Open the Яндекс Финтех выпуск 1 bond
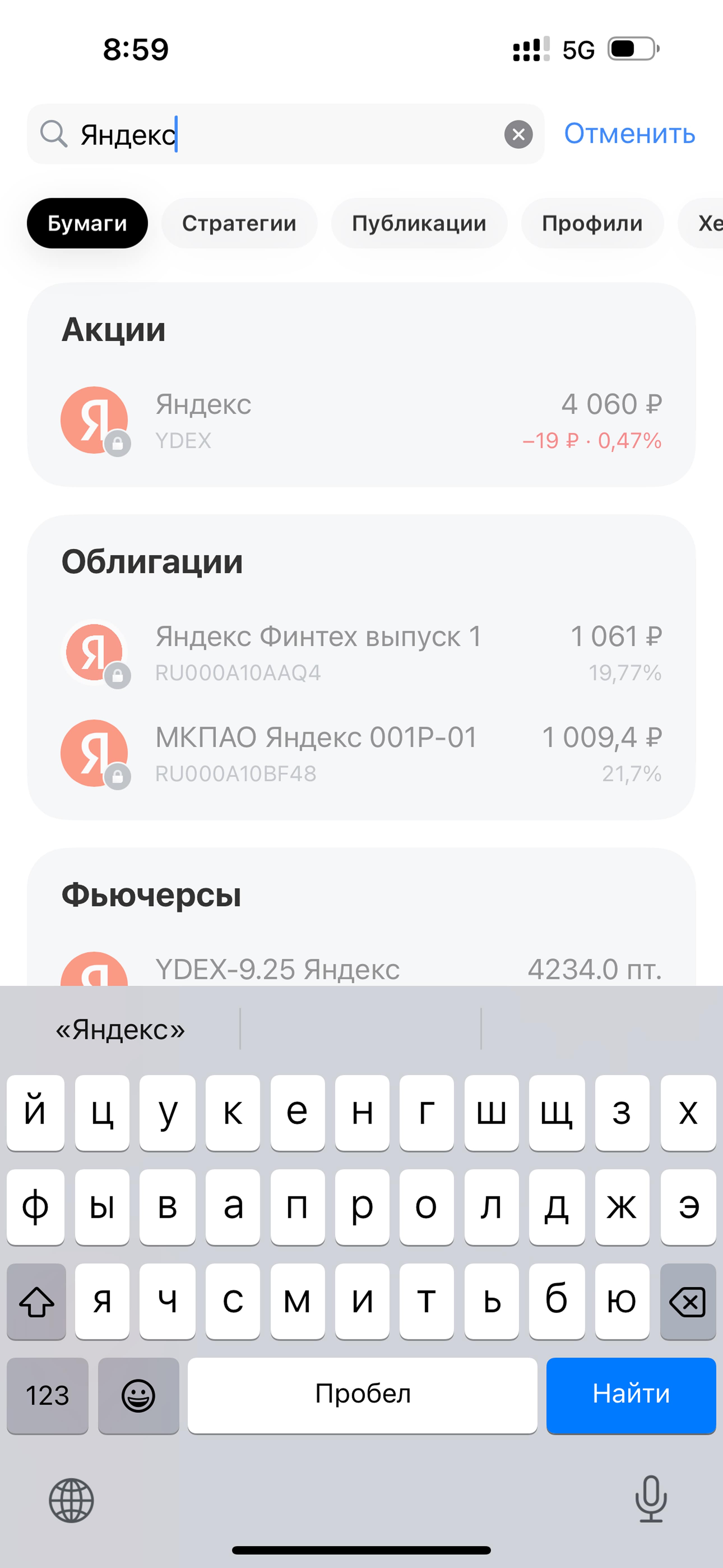Image resolution: width=723 pixels, height=1568 pixels. pyautogui.click(x=361, y=653)
